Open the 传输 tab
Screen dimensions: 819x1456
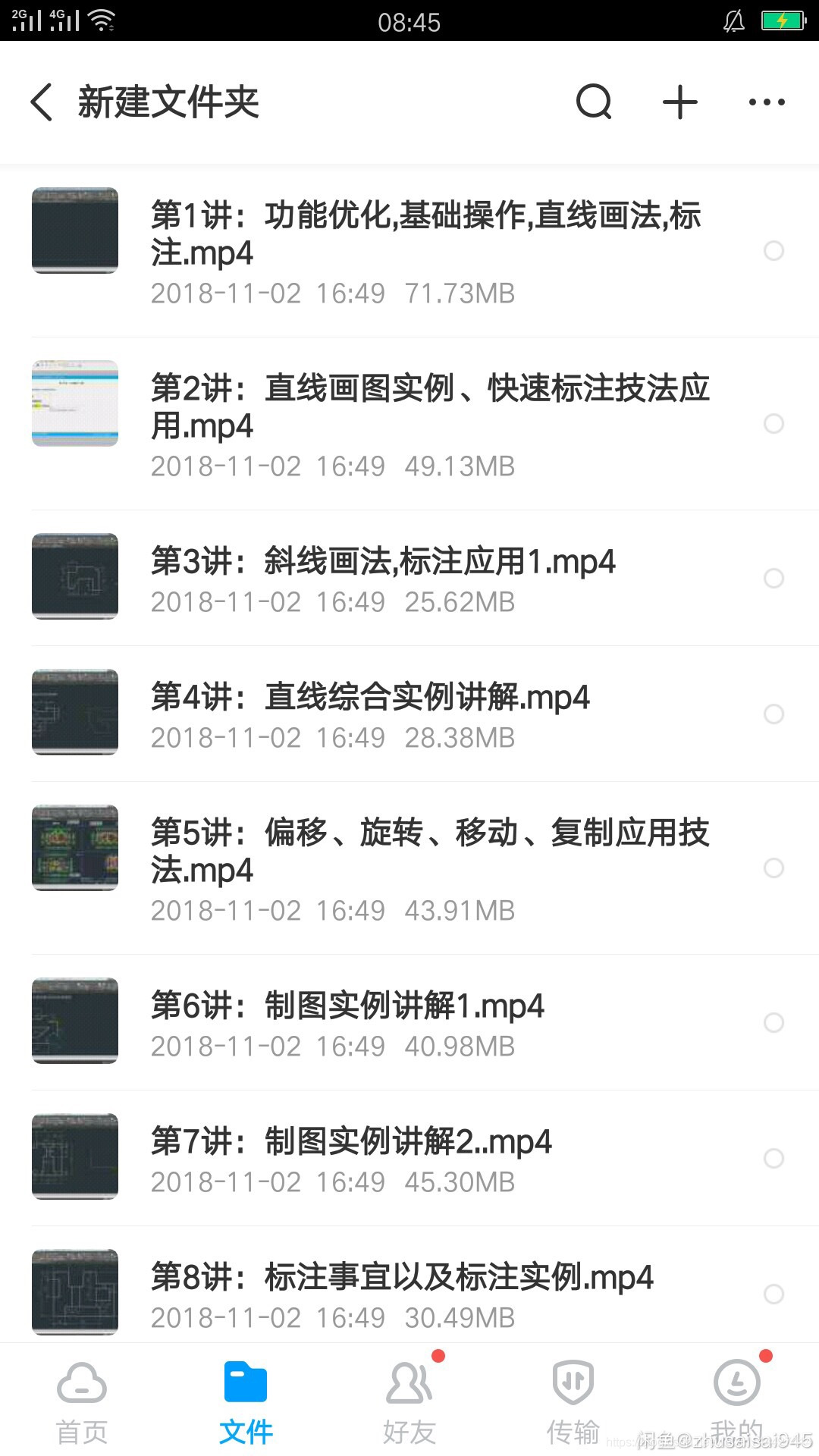click(x=573, y=1401)
